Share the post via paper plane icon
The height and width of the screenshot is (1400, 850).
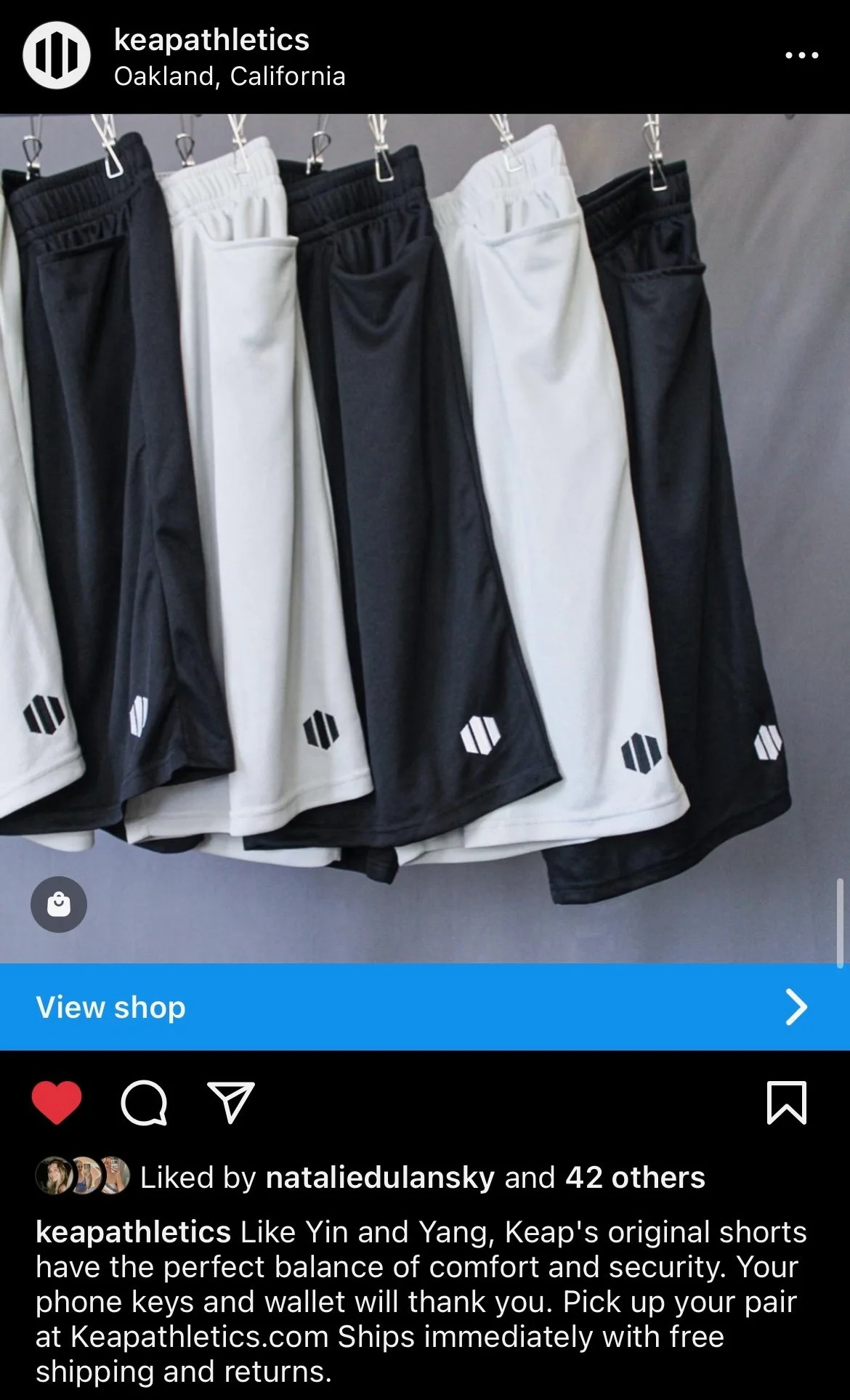[x=230, y=1103]
